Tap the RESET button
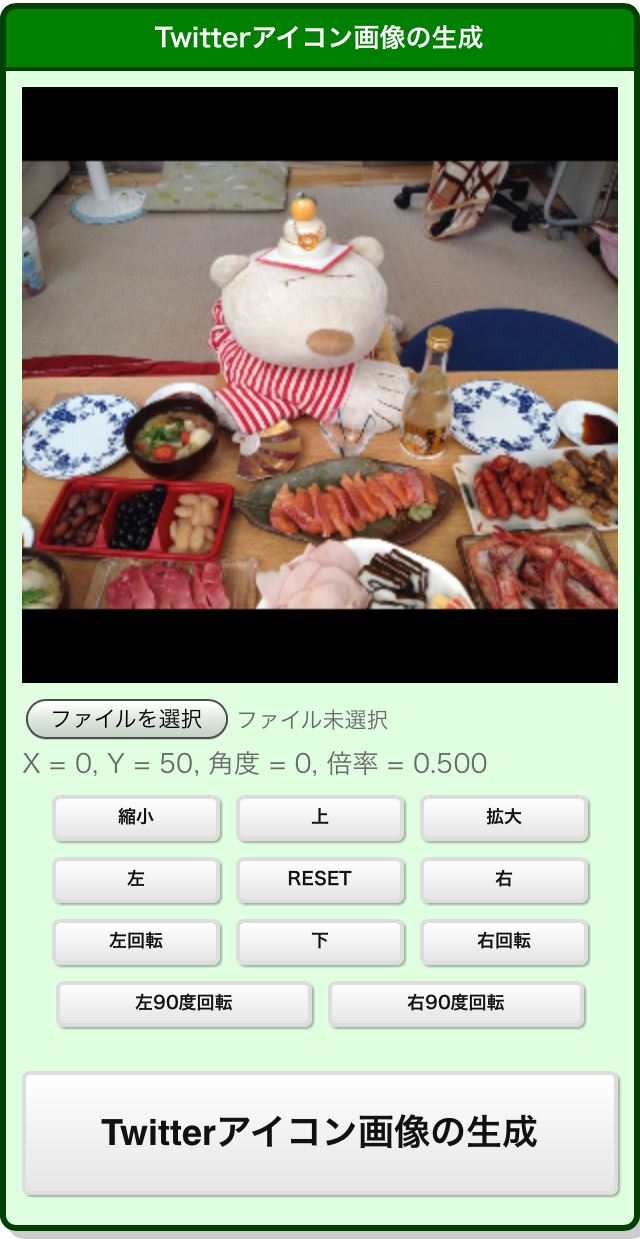Viewport: 640px width, 1246px height. tap(320, 880)
